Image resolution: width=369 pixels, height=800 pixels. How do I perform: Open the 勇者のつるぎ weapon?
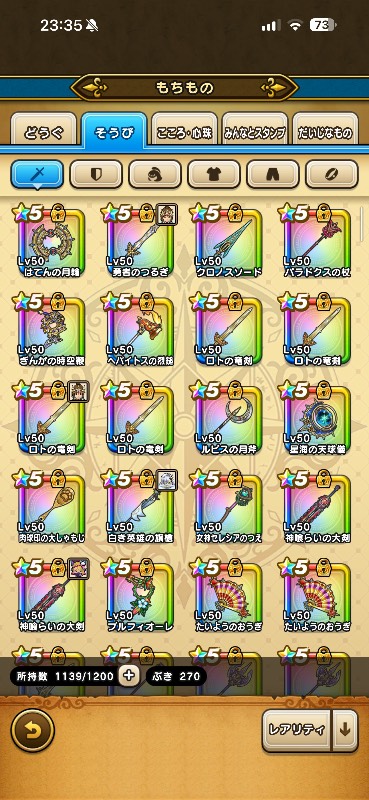140,242
